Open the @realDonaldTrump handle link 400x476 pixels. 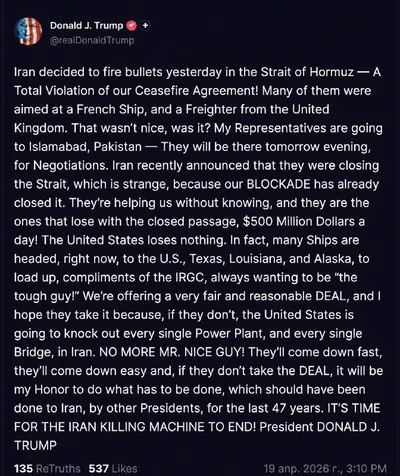pyautogui.click(x=92, y=41)
